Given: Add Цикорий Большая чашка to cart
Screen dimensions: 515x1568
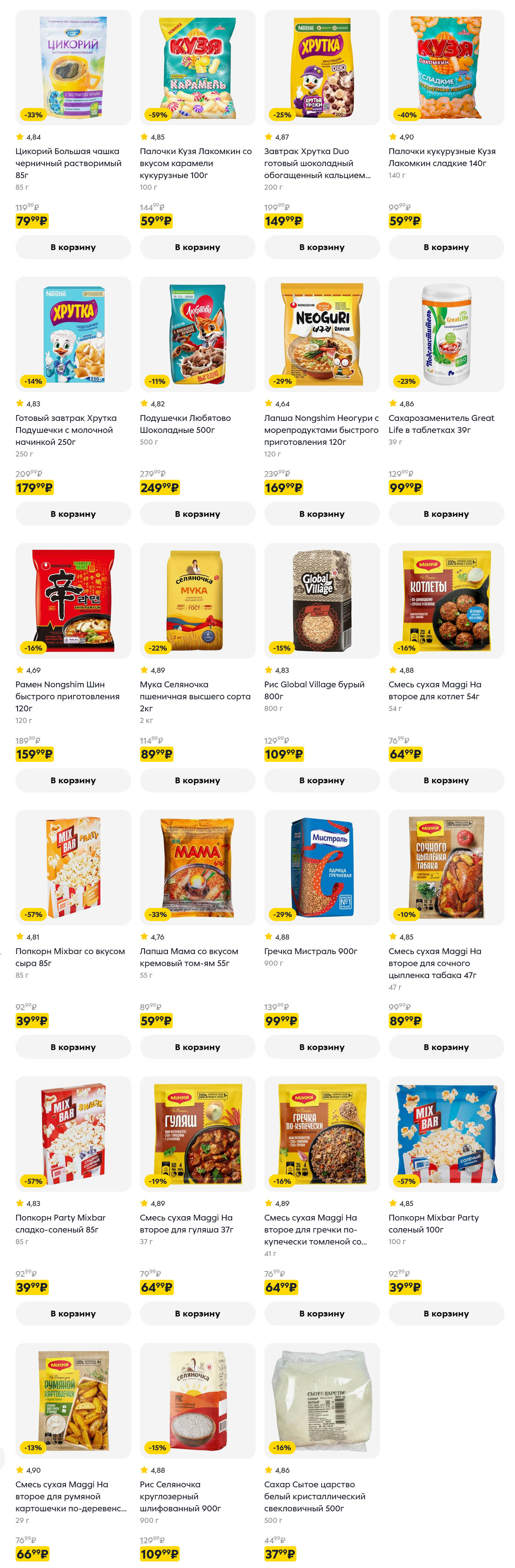Looking at the screenshot, I should tap(73, 247).
